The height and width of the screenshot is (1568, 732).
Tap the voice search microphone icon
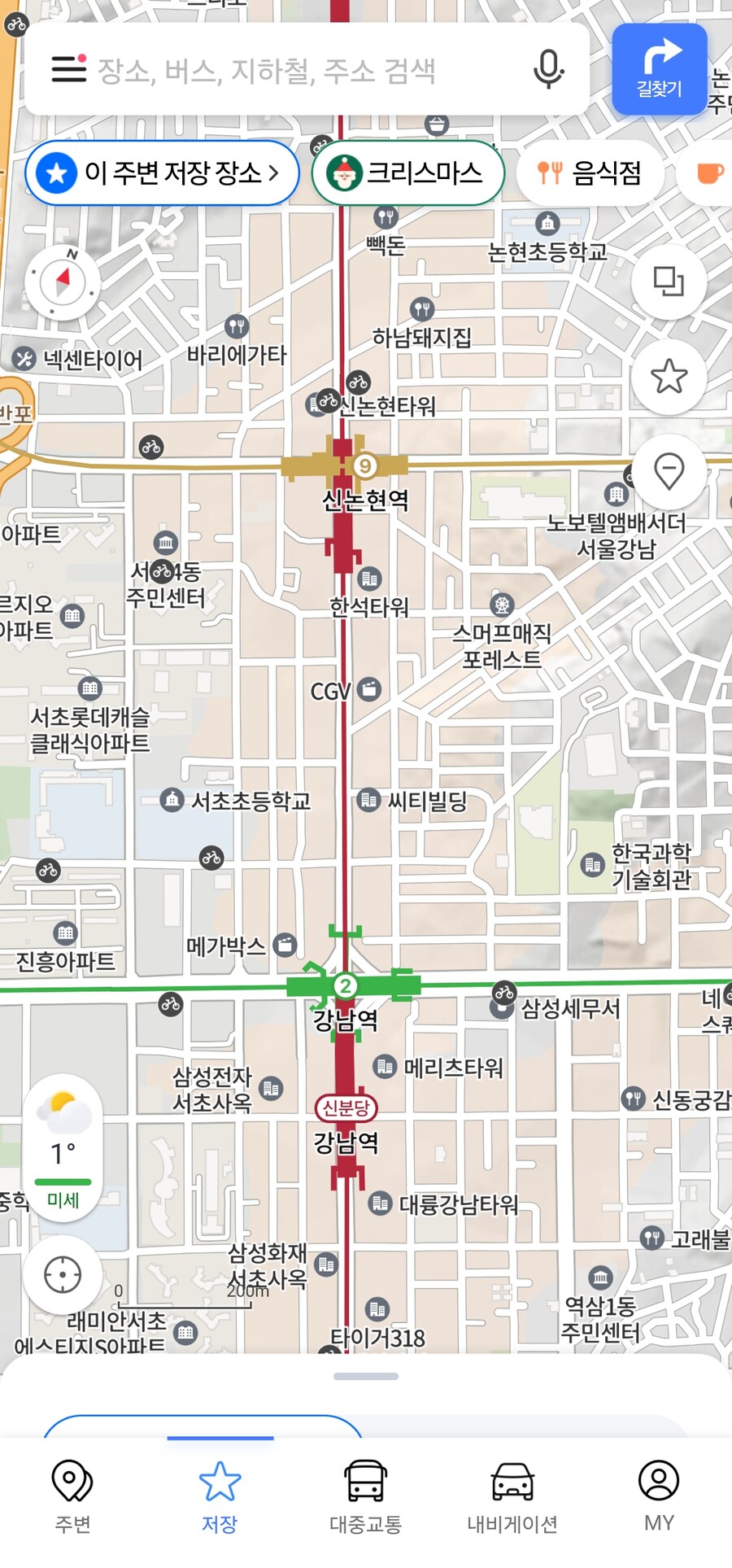pos(547,69)
